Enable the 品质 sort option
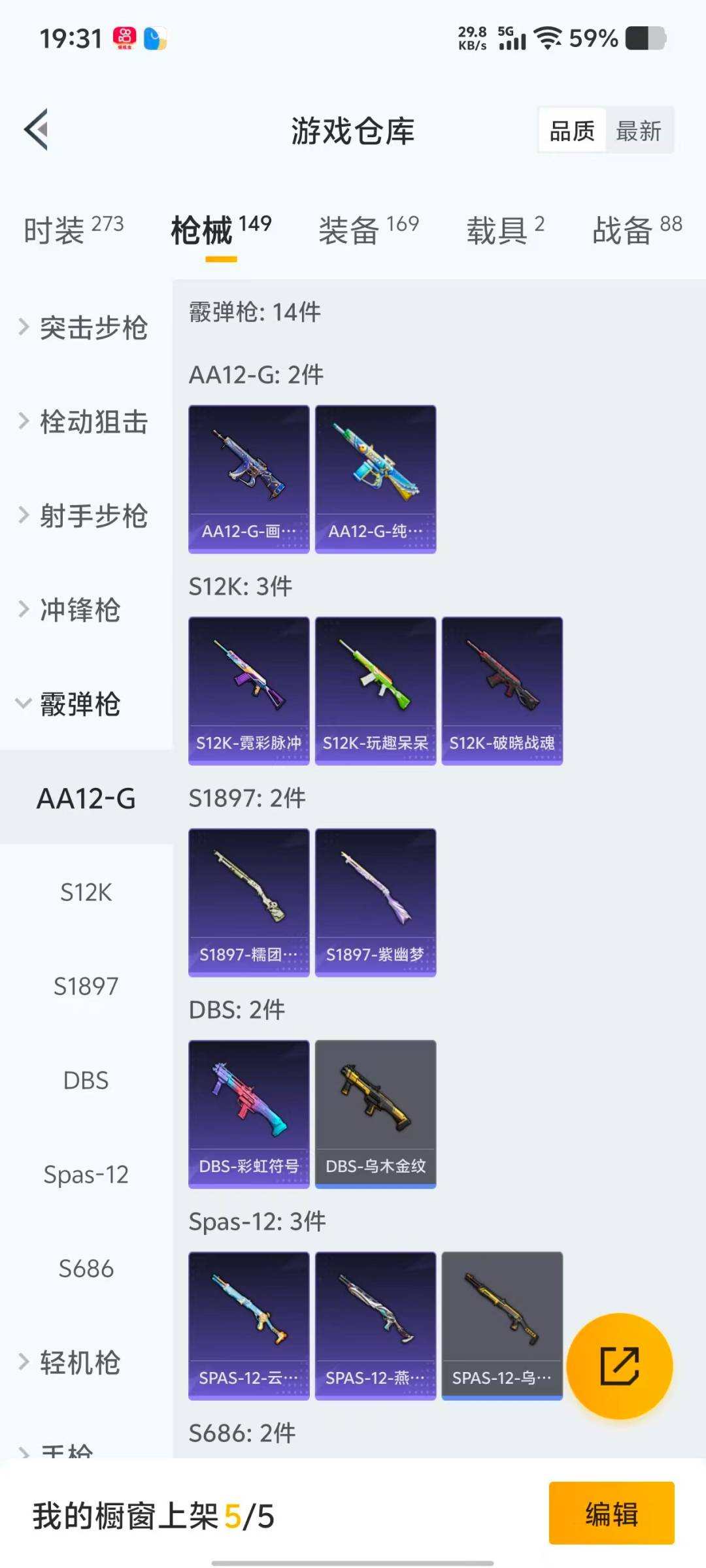 [x=571, y=131]
